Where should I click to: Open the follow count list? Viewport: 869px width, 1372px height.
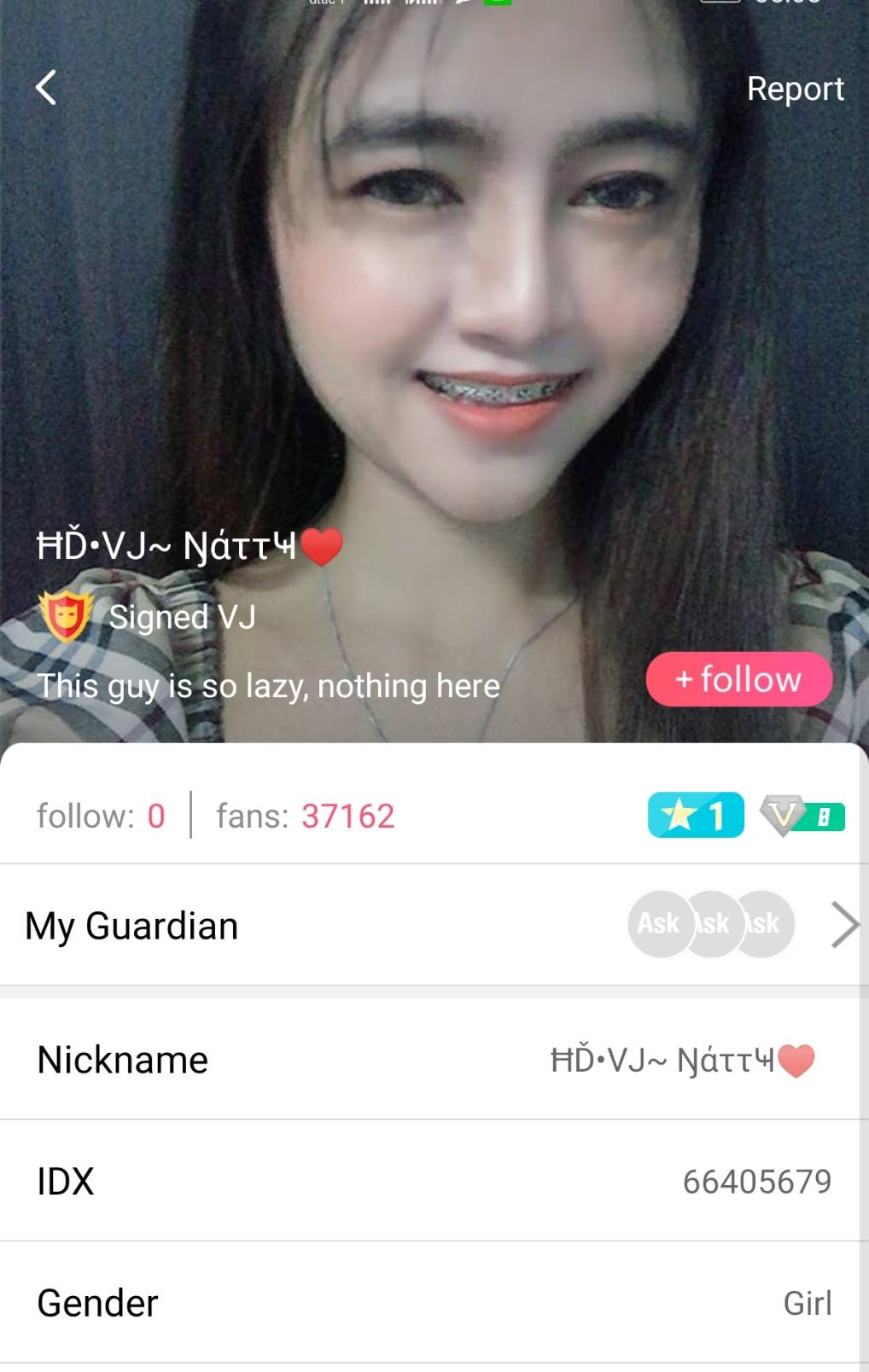pos(101,816)
